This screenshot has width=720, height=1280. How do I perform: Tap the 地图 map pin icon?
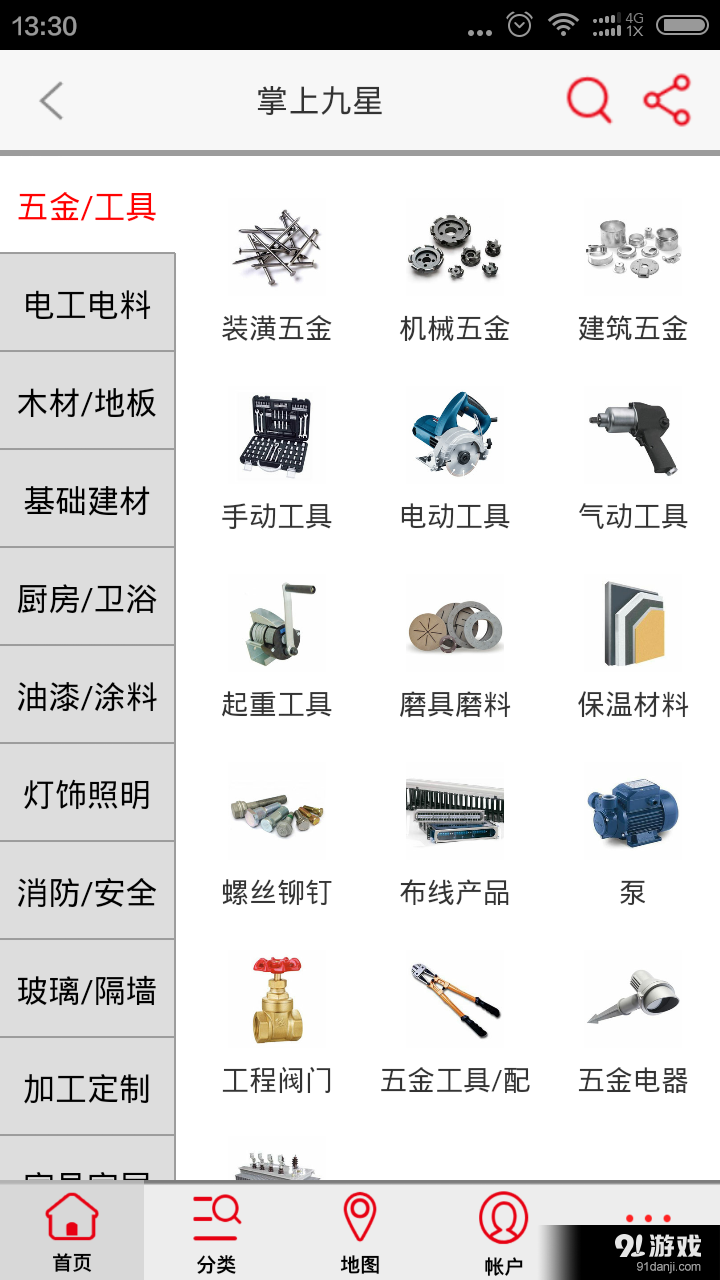click(358, 1230)
